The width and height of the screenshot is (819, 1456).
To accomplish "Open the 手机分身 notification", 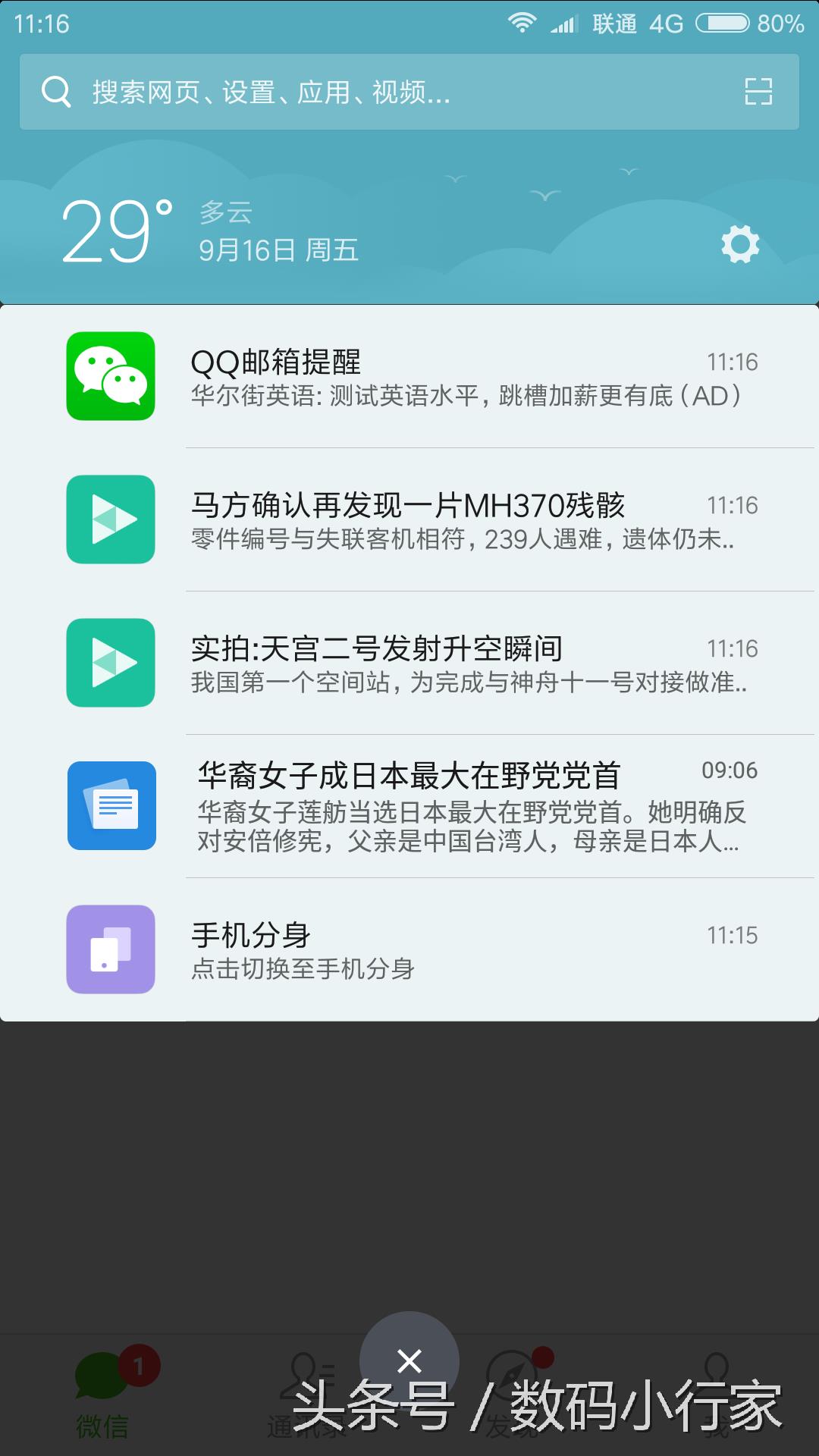I will tap(409, 950).
